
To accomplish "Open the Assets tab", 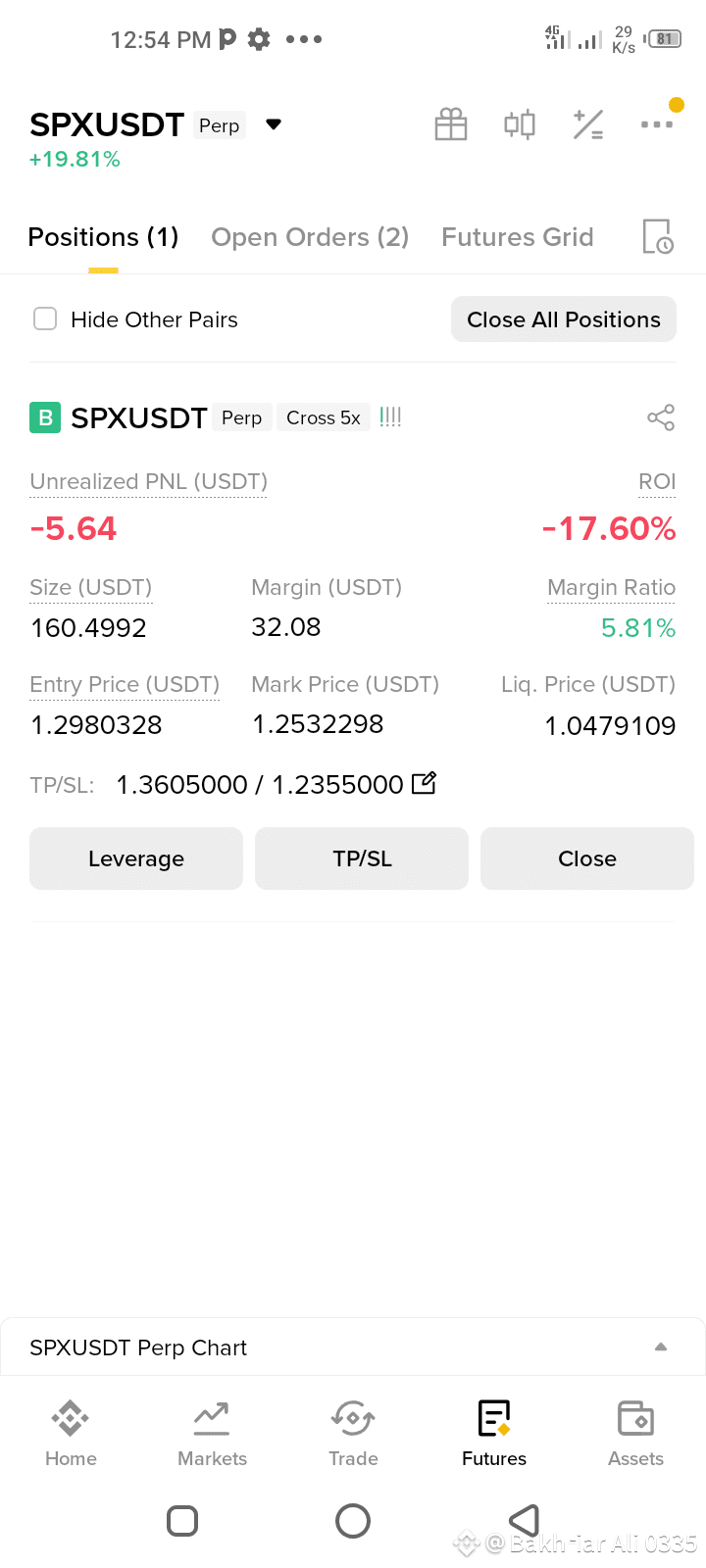I will click(x=635, y=1433).
